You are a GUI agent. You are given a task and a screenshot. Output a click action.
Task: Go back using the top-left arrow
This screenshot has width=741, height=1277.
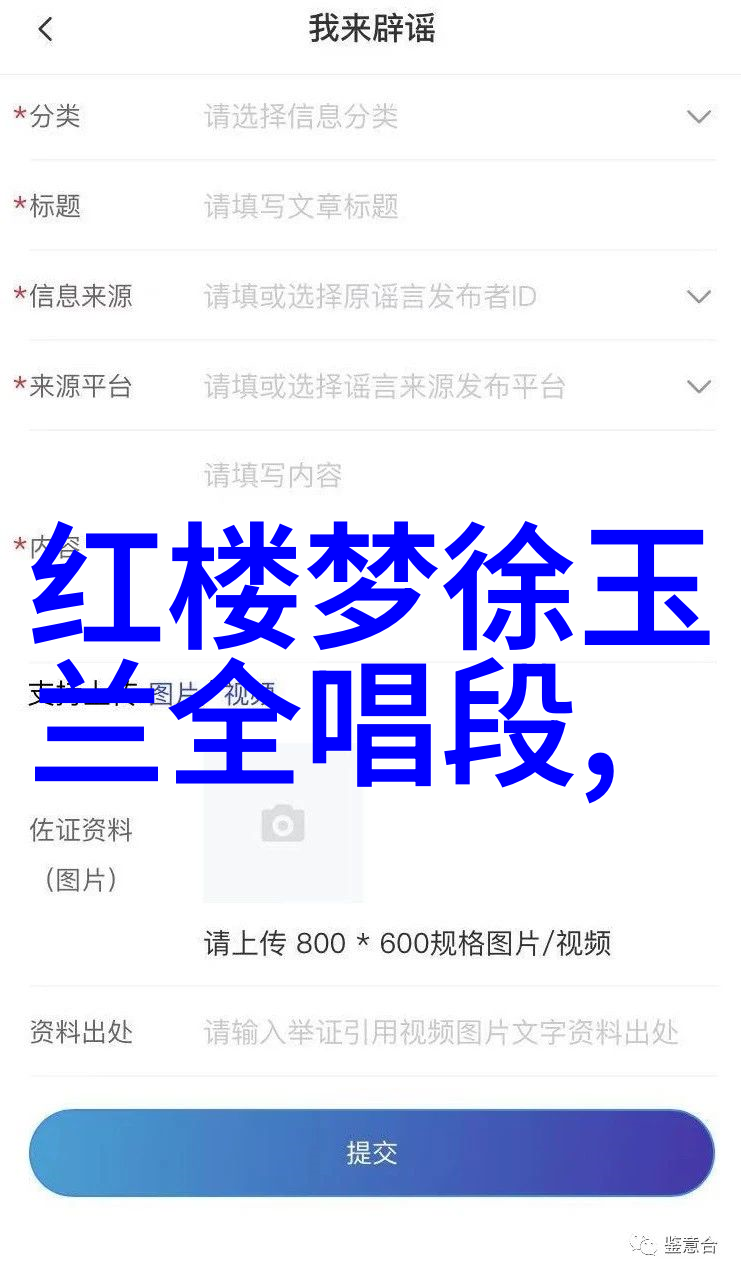tap(45, 30)
